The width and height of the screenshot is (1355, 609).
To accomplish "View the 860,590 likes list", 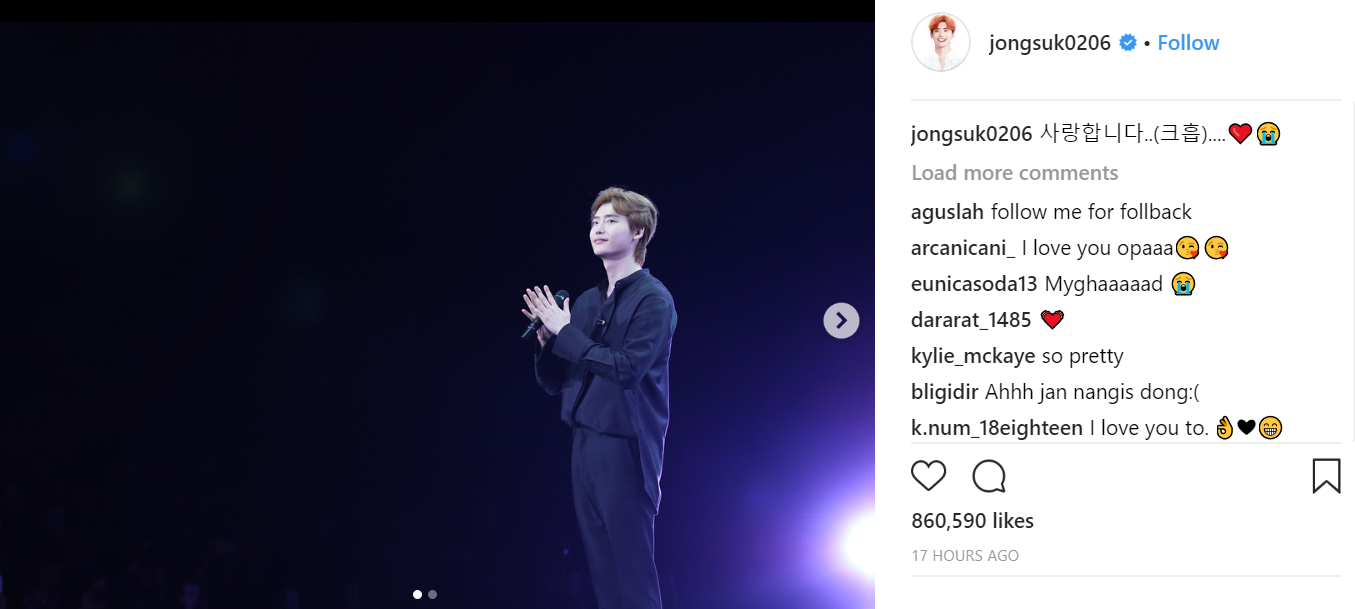I will pyautogui.click(x=972, y=521).
